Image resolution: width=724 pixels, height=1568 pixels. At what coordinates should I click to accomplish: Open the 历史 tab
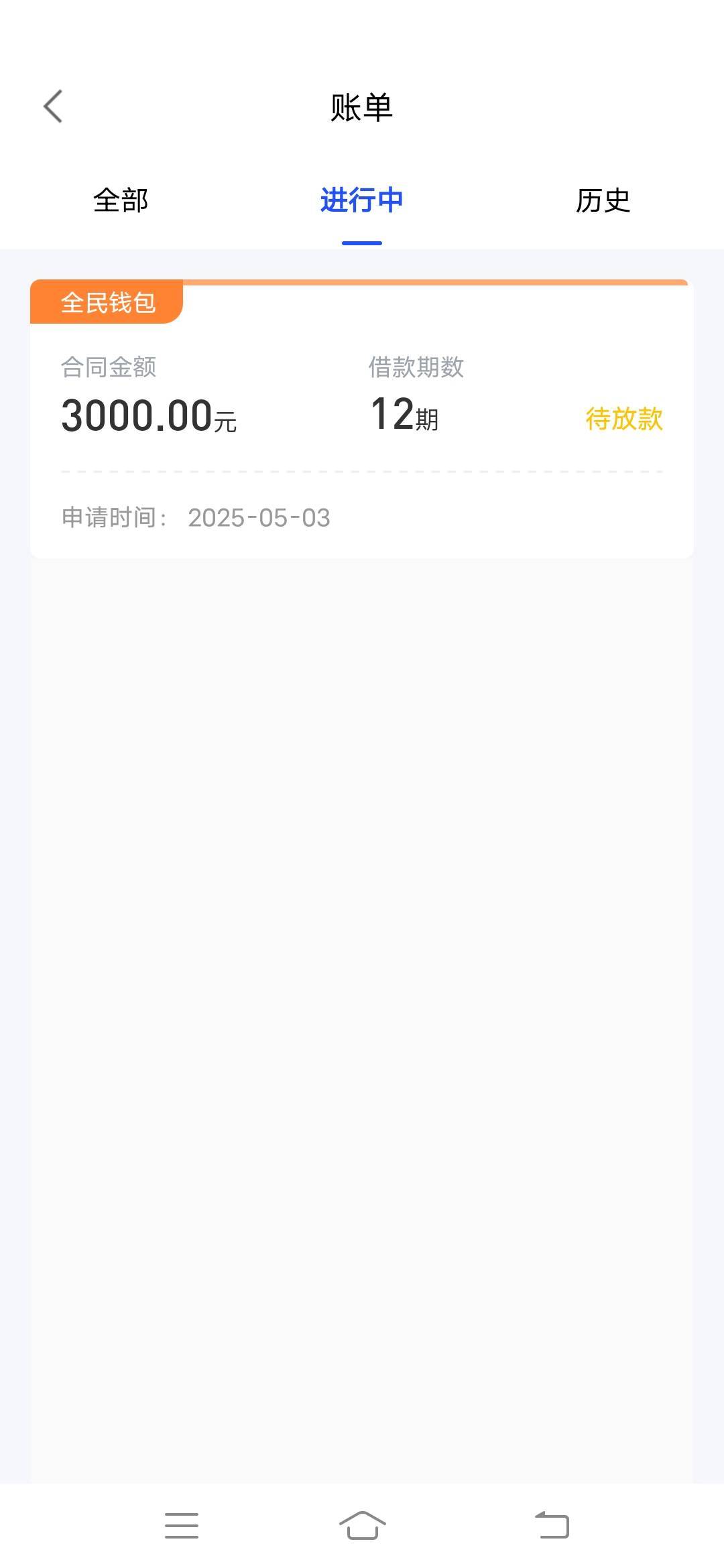click(x=603, y=200)
